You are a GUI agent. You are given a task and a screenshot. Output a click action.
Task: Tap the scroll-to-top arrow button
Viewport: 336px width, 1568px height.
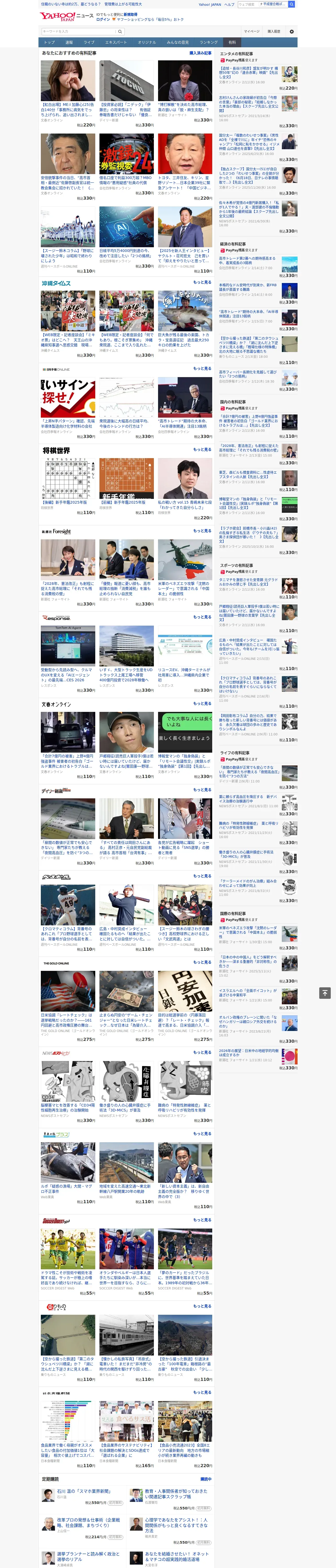pos(325,993)
